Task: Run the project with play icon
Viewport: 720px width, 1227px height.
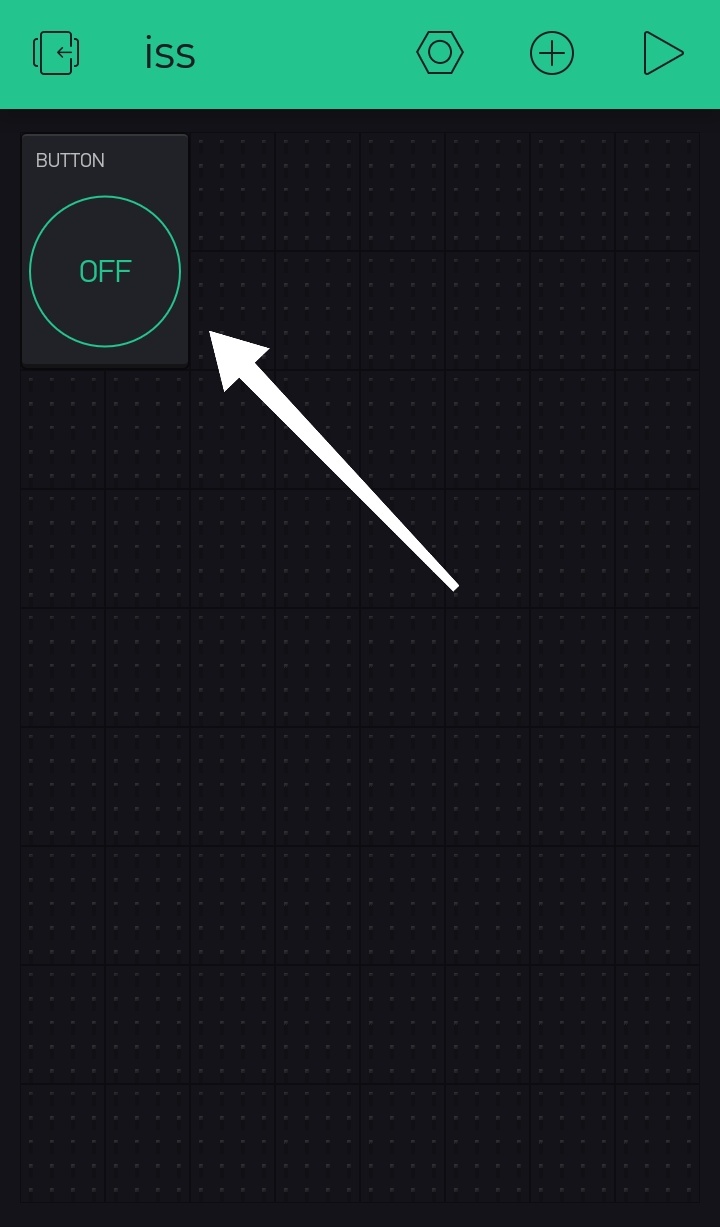Action: pyautogui.click(x=662, y=53)
